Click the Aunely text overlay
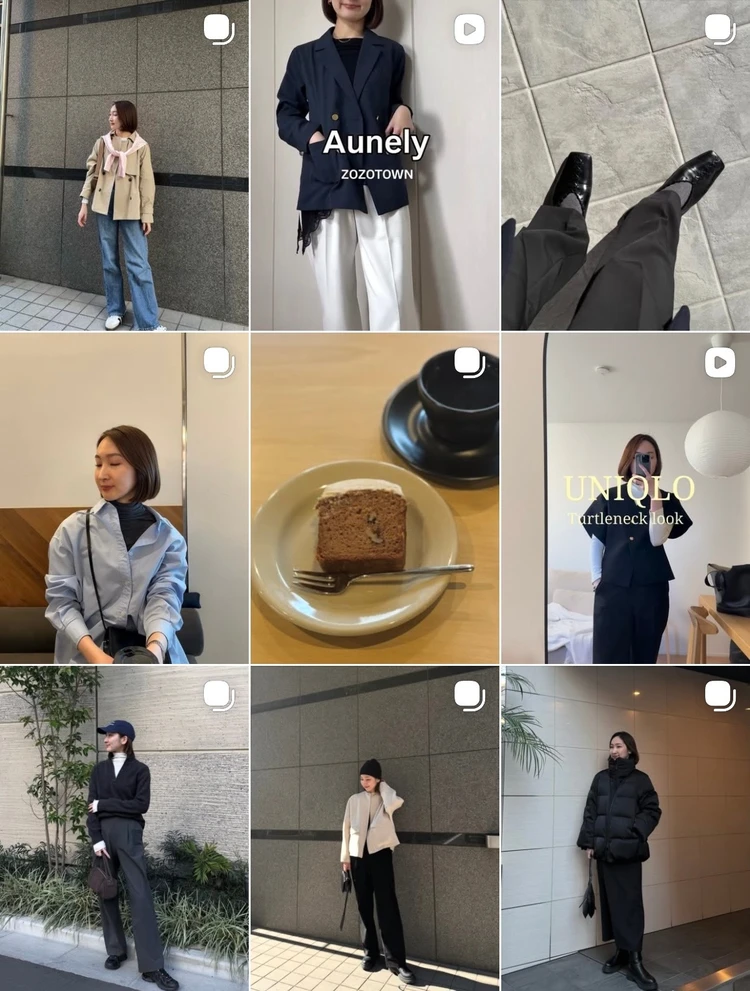Image resolution: width=750 pixels, height=991 pixels. tap(377, 143)
